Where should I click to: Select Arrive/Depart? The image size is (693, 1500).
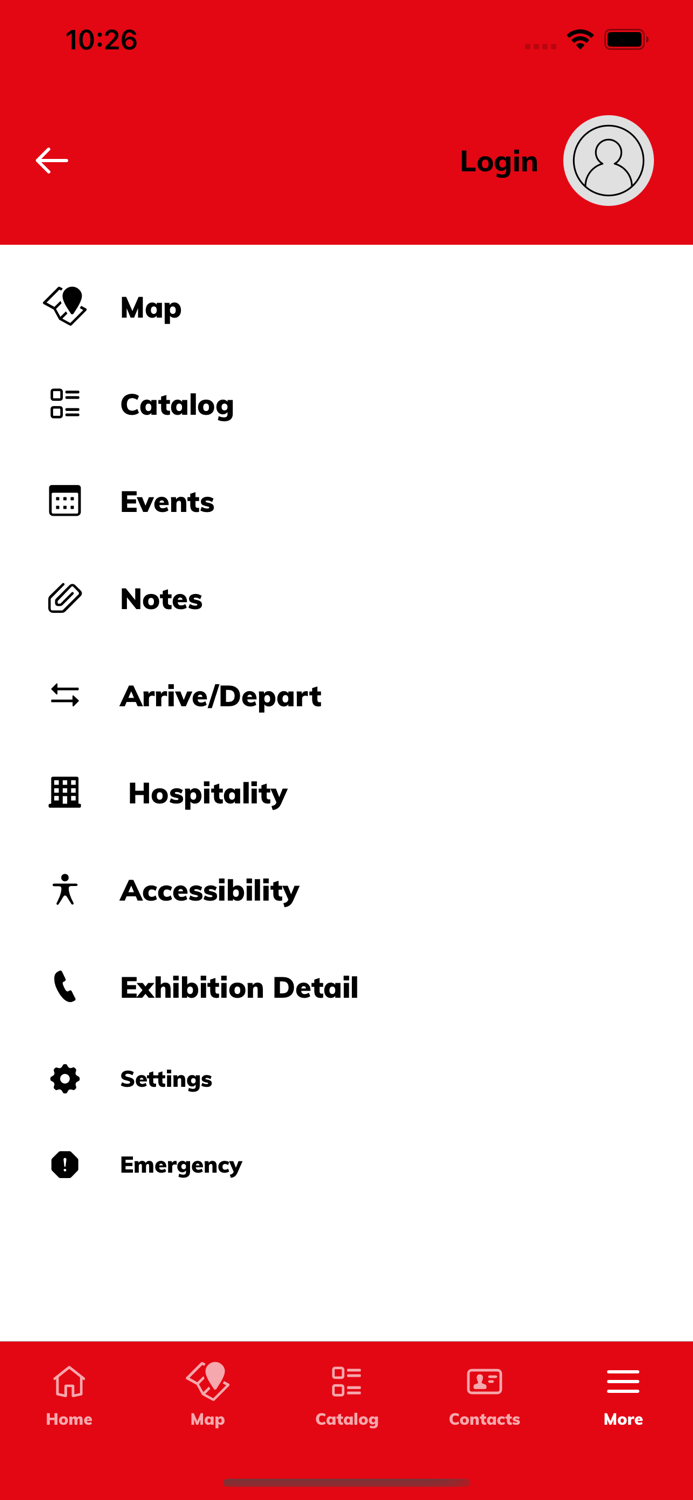pos(220,695)
